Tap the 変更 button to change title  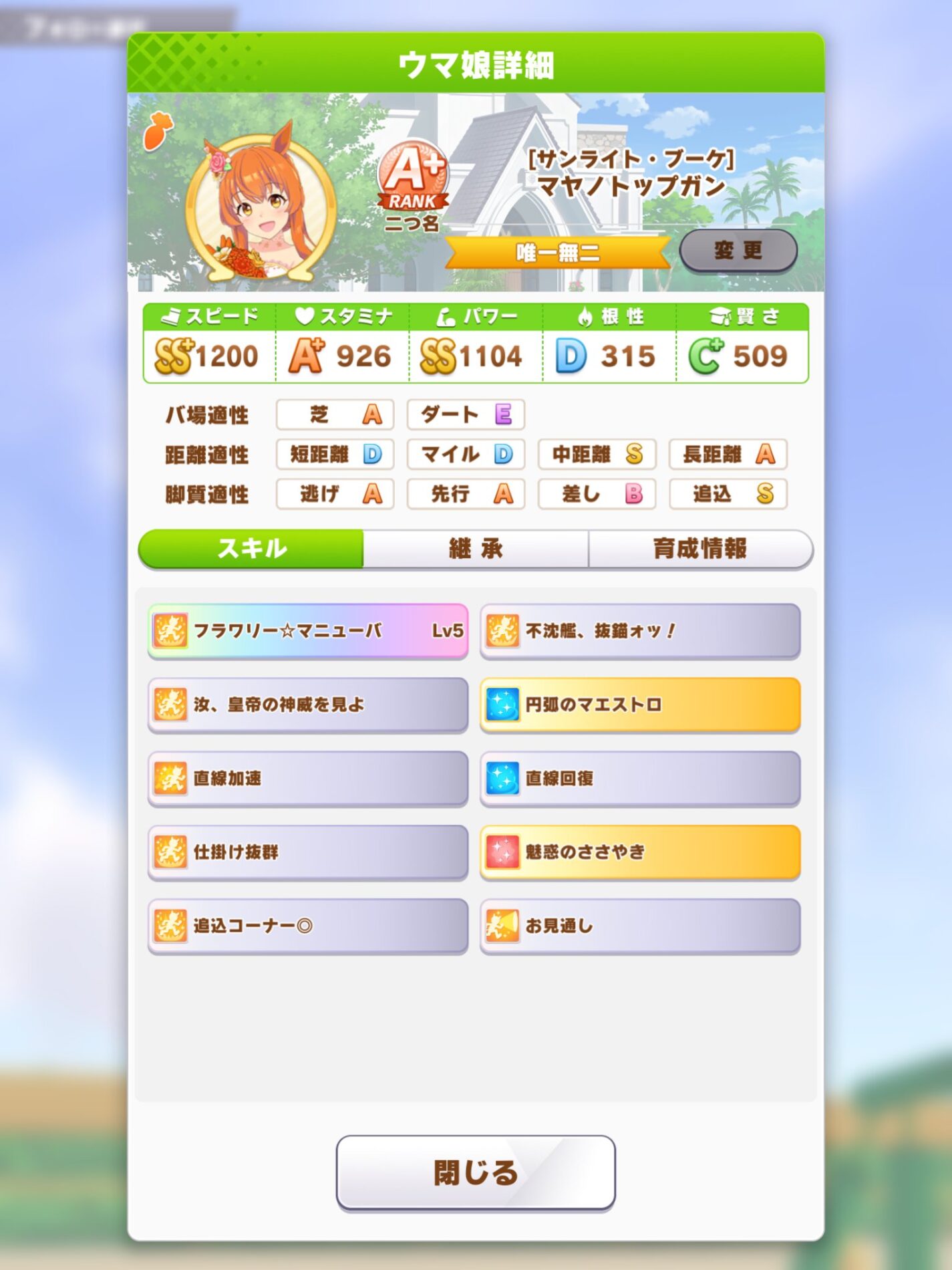click(x=738, y=251)
